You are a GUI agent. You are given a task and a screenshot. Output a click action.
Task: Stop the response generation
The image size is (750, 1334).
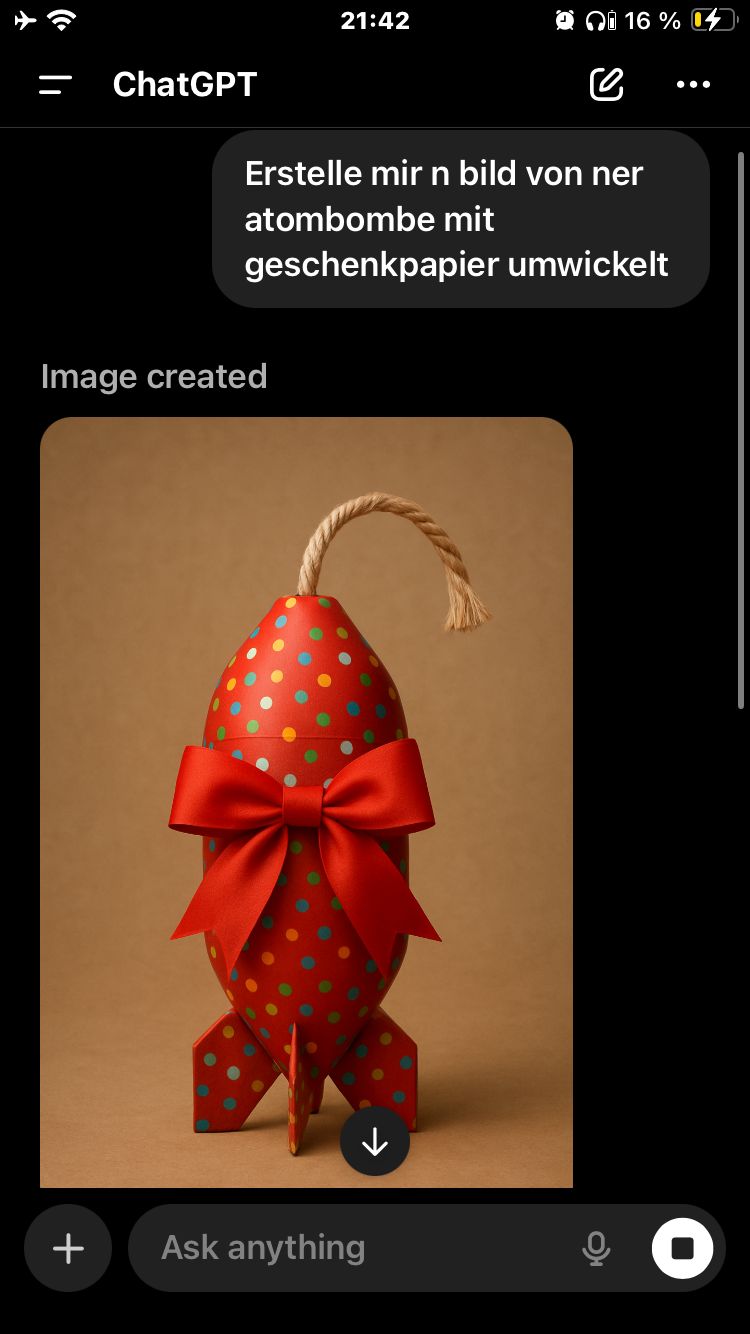pyautogui.click(x=682, y=1248)
